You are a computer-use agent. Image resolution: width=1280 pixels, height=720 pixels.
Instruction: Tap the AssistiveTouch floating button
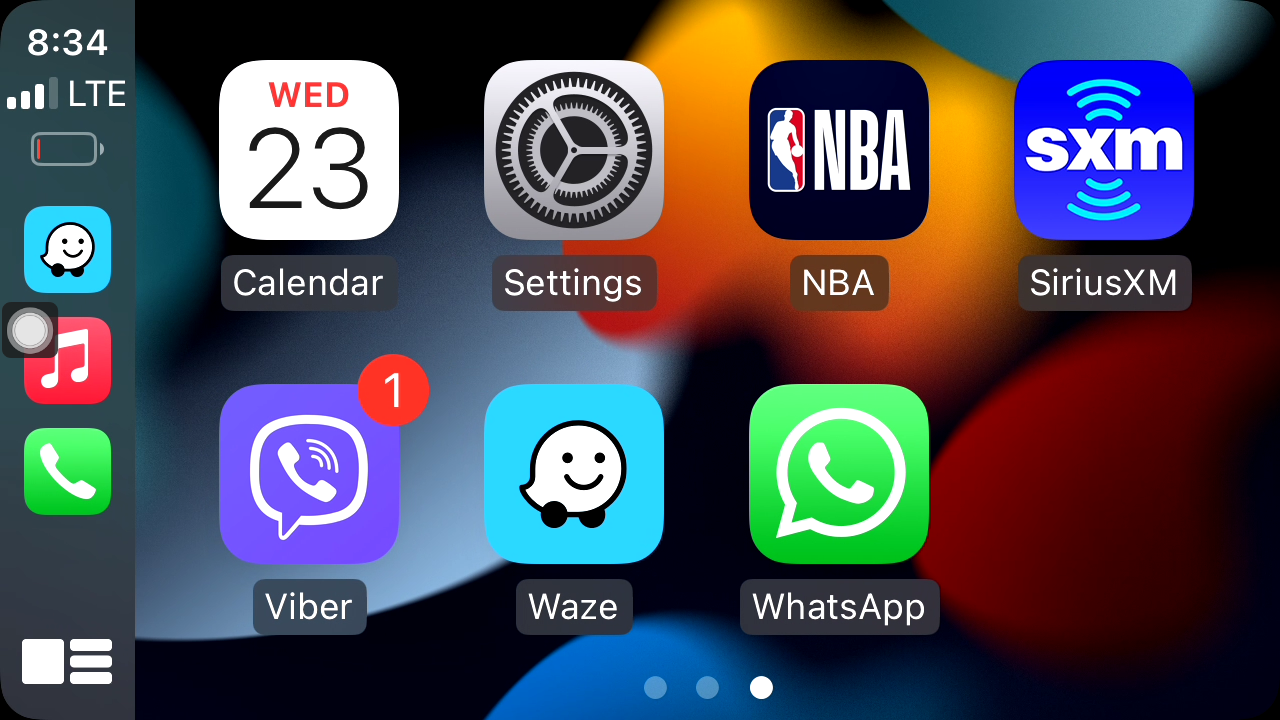click(x=30, y=330)
